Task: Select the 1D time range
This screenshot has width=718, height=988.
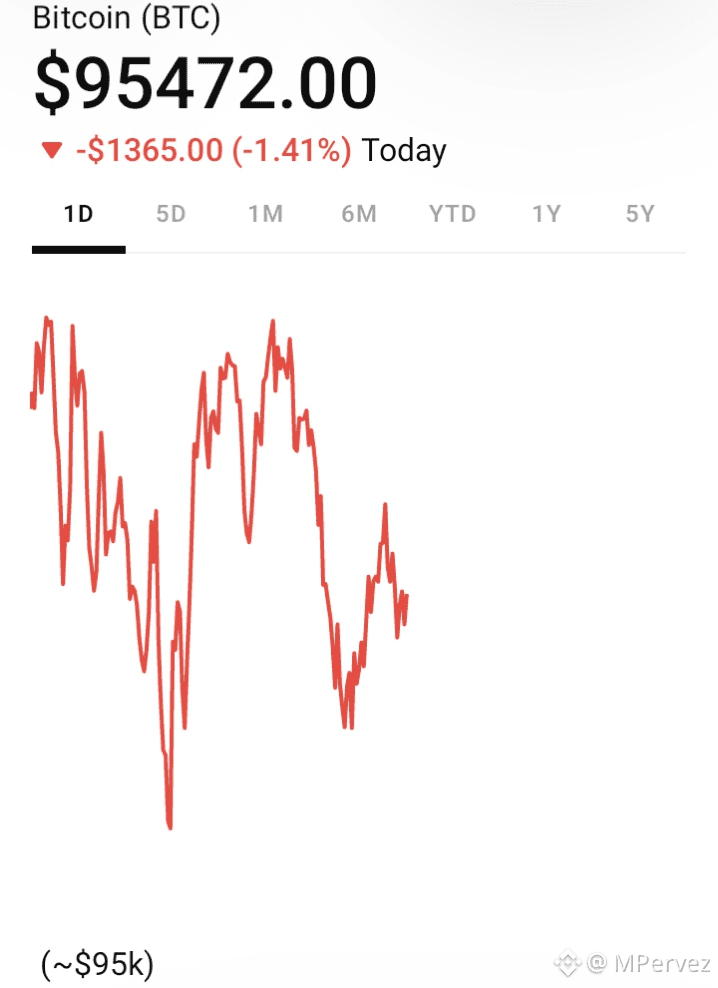Action: click(78, 214)
